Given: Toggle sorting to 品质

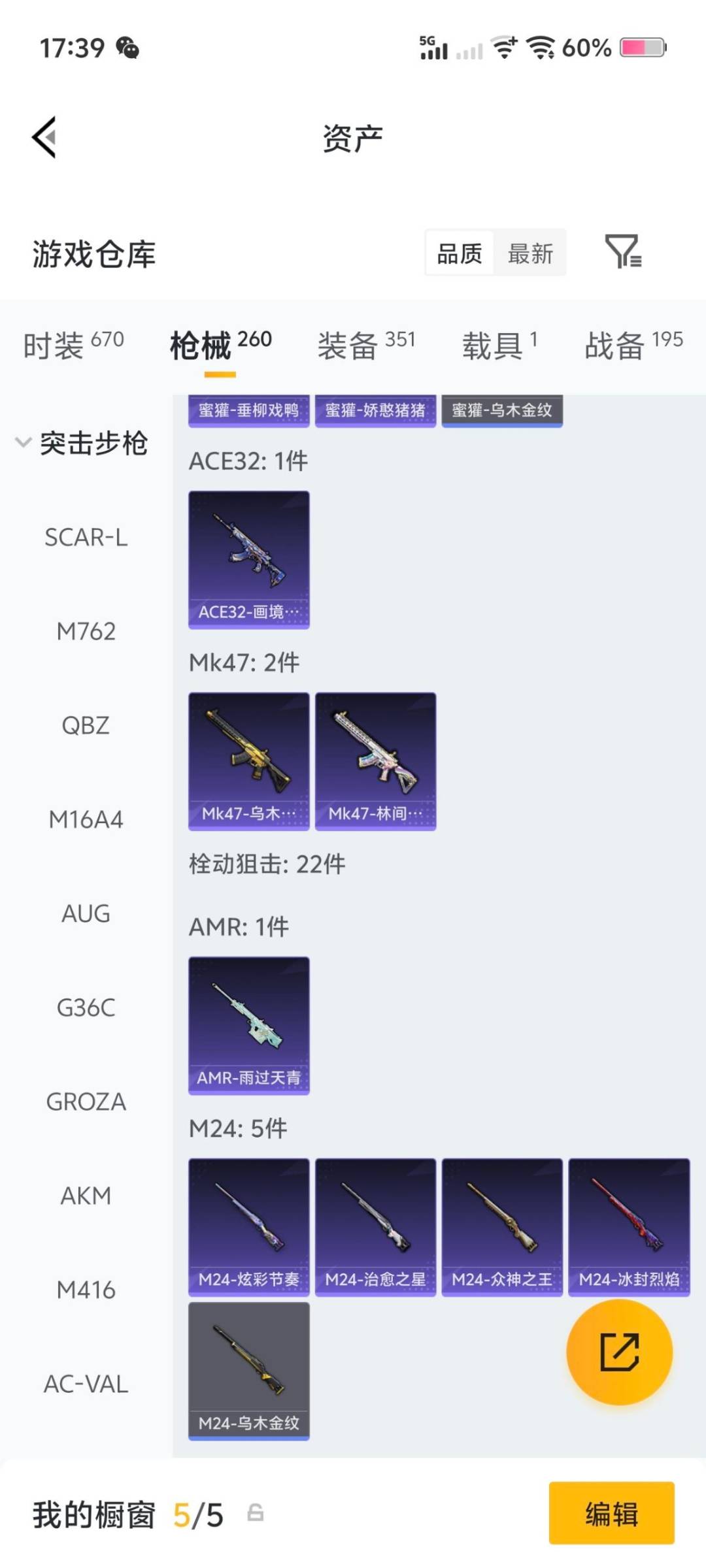Looking at the screenshot, I should [459, 253].
